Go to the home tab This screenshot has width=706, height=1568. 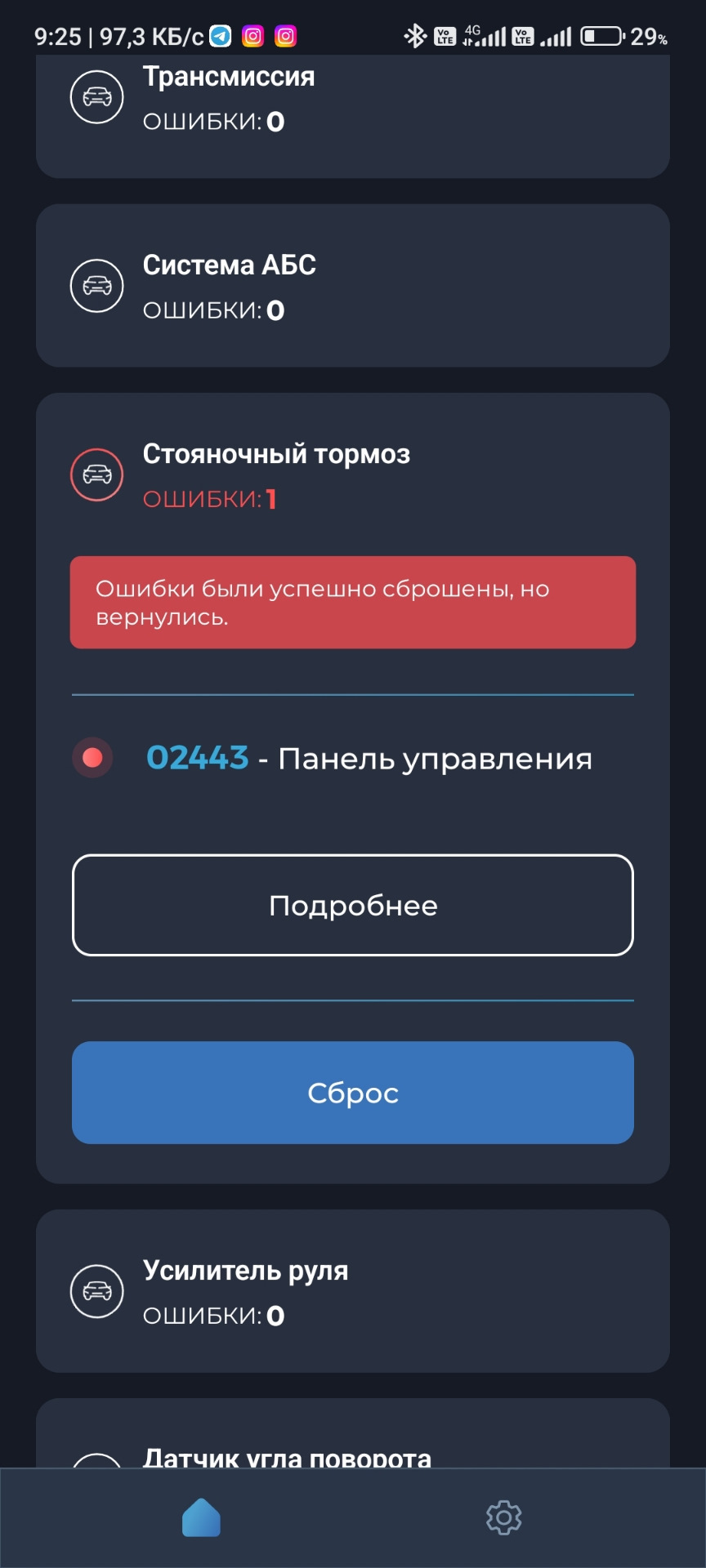click(201, 1517)
